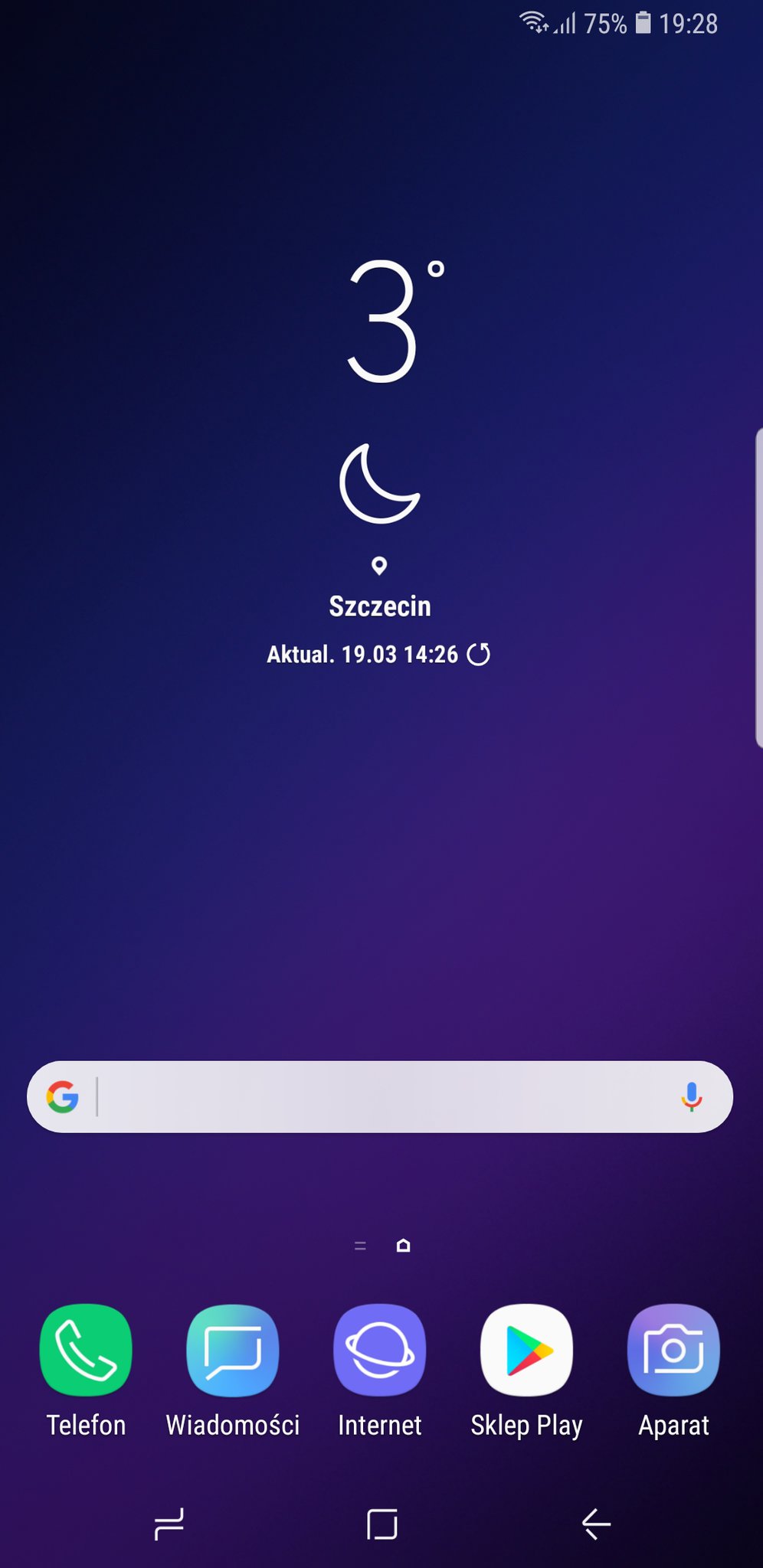Tap the home page indicator dot
This screenshot has height=1568, width=763.
(x=404, y=1246)
